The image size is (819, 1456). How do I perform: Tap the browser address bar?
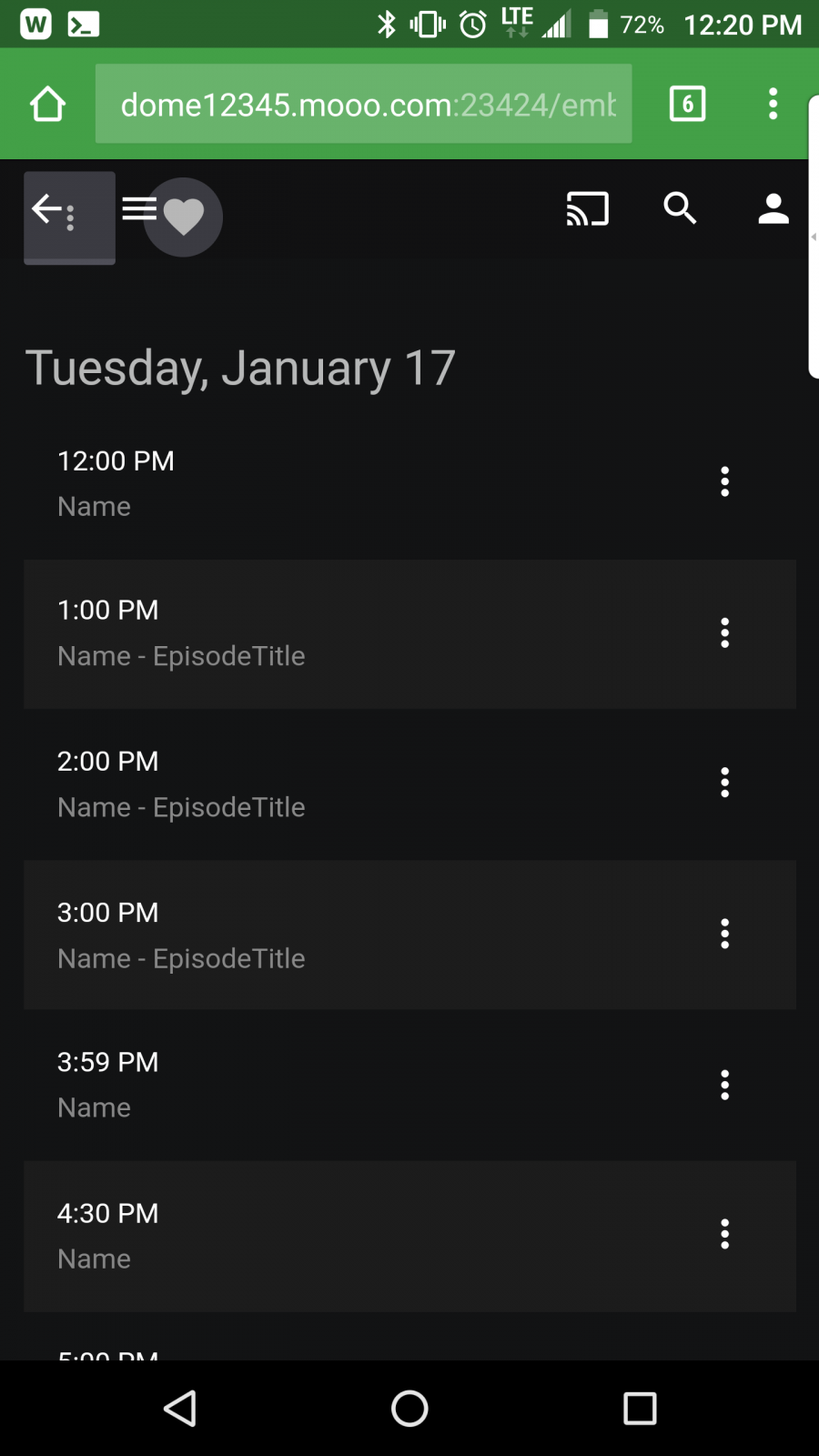[x=364, y=104]
